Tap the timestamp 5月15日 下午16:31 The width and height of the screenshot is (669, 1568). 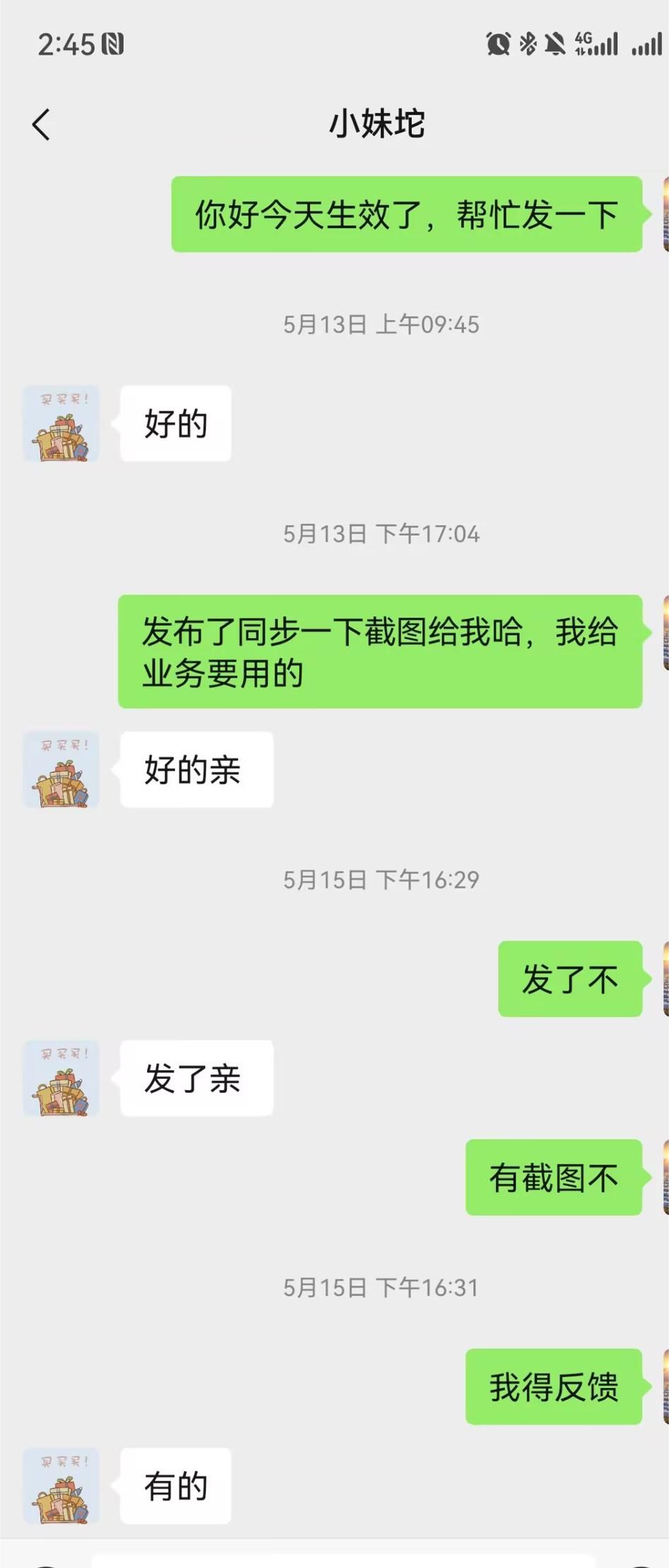click(x=381, y=1288)
